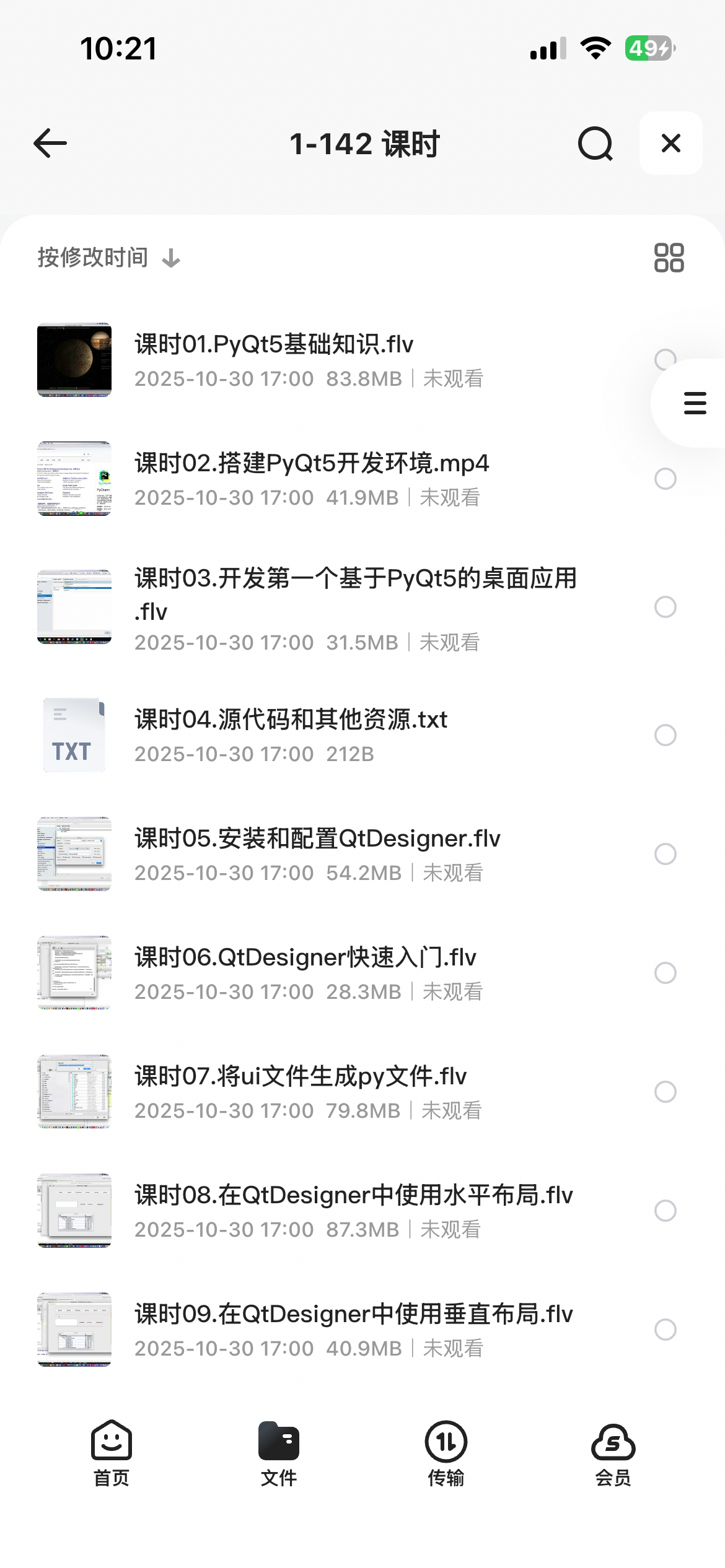Open 课时06.QtDesigner快速入门.flv
725x1568 pixels.
305,958
